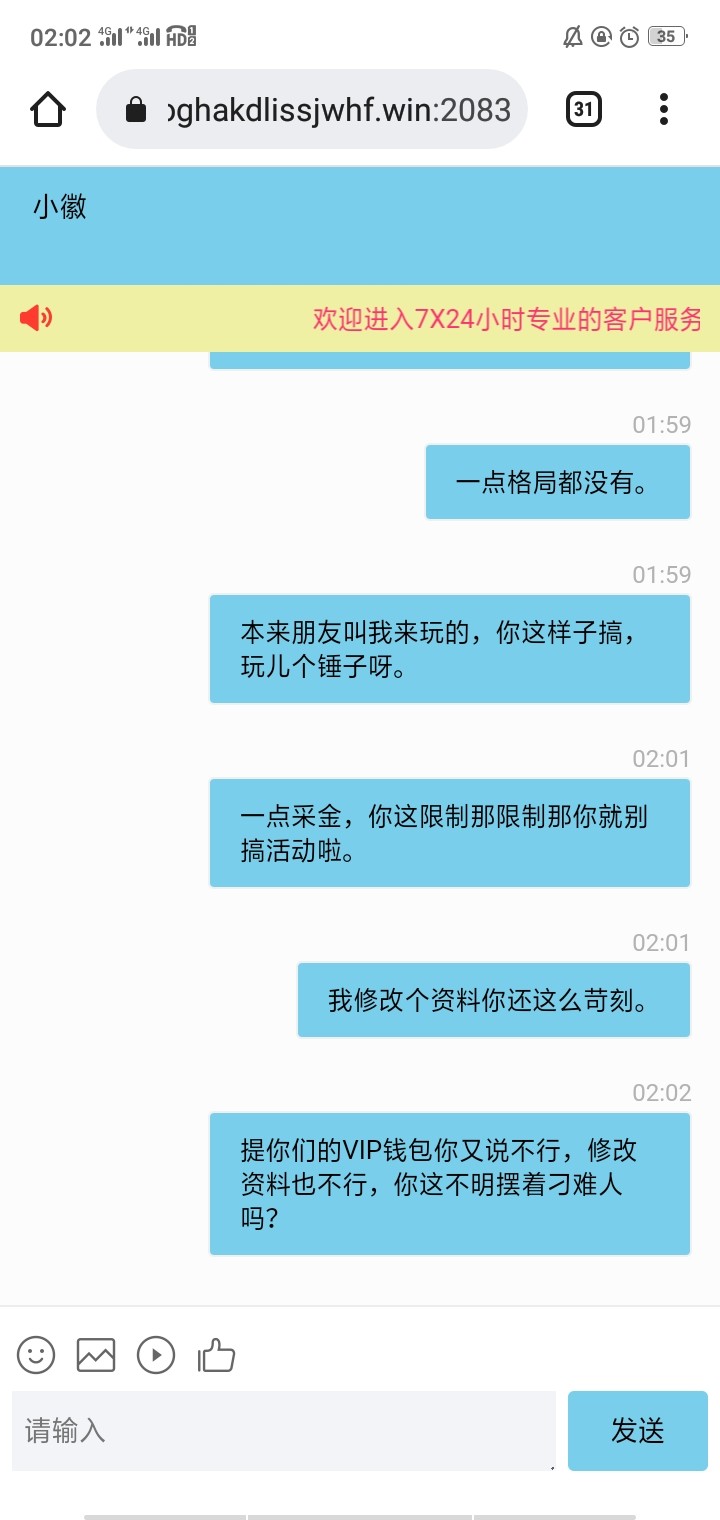Viewport: 720px width, 1520px height.
Task: Tap the red speaker icon on the announcement banner
Action: pyautogui.click(x=36, y=319)
